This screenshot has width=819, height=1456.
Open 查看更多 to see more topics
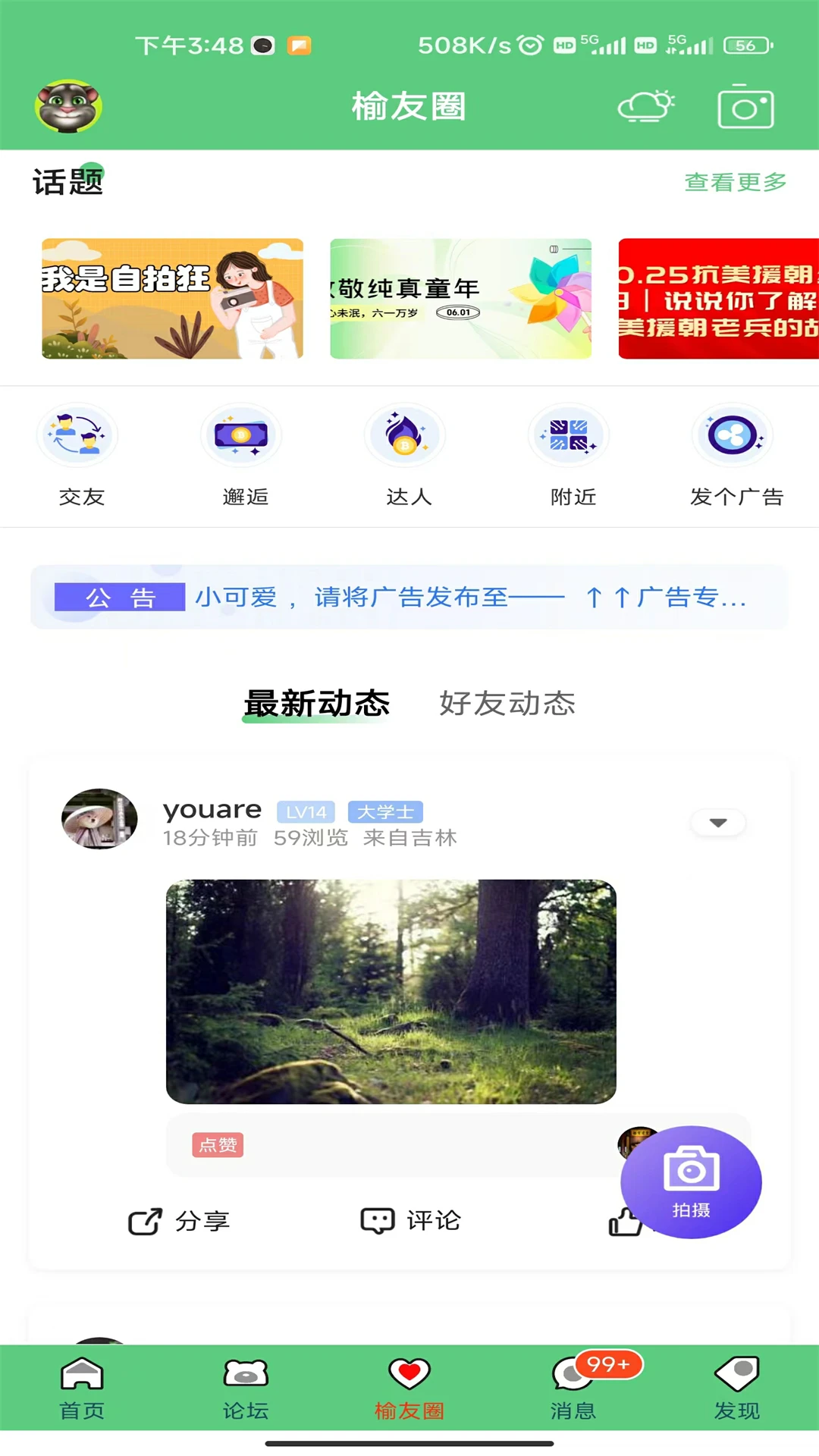pos(733,182)
